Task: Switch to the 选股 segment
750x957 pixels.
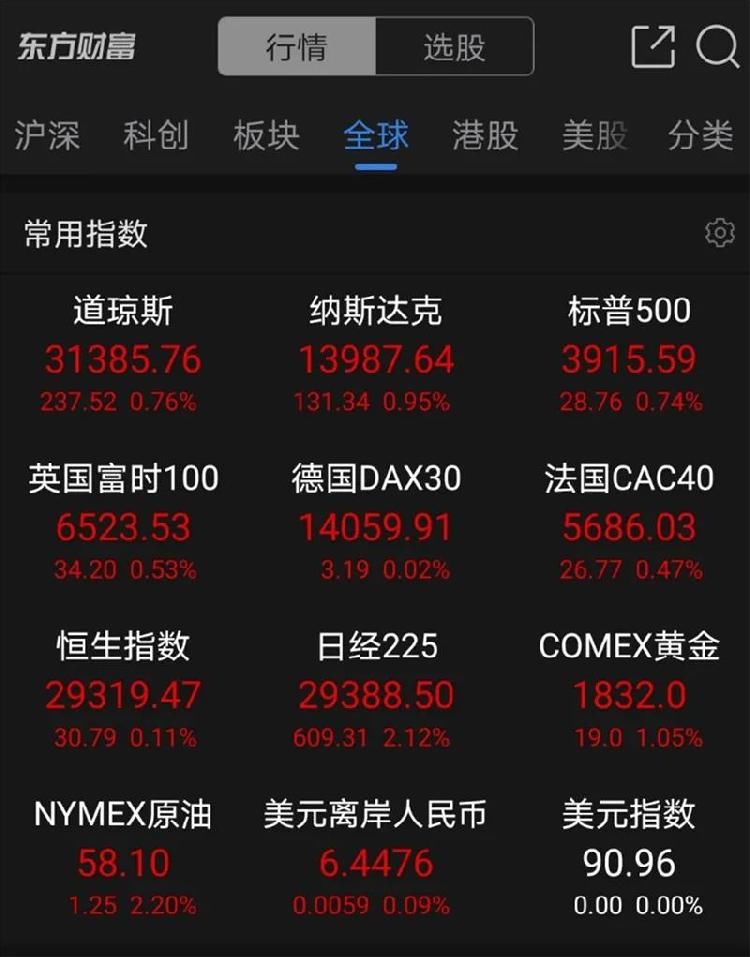Action: (x=454, y=46)
